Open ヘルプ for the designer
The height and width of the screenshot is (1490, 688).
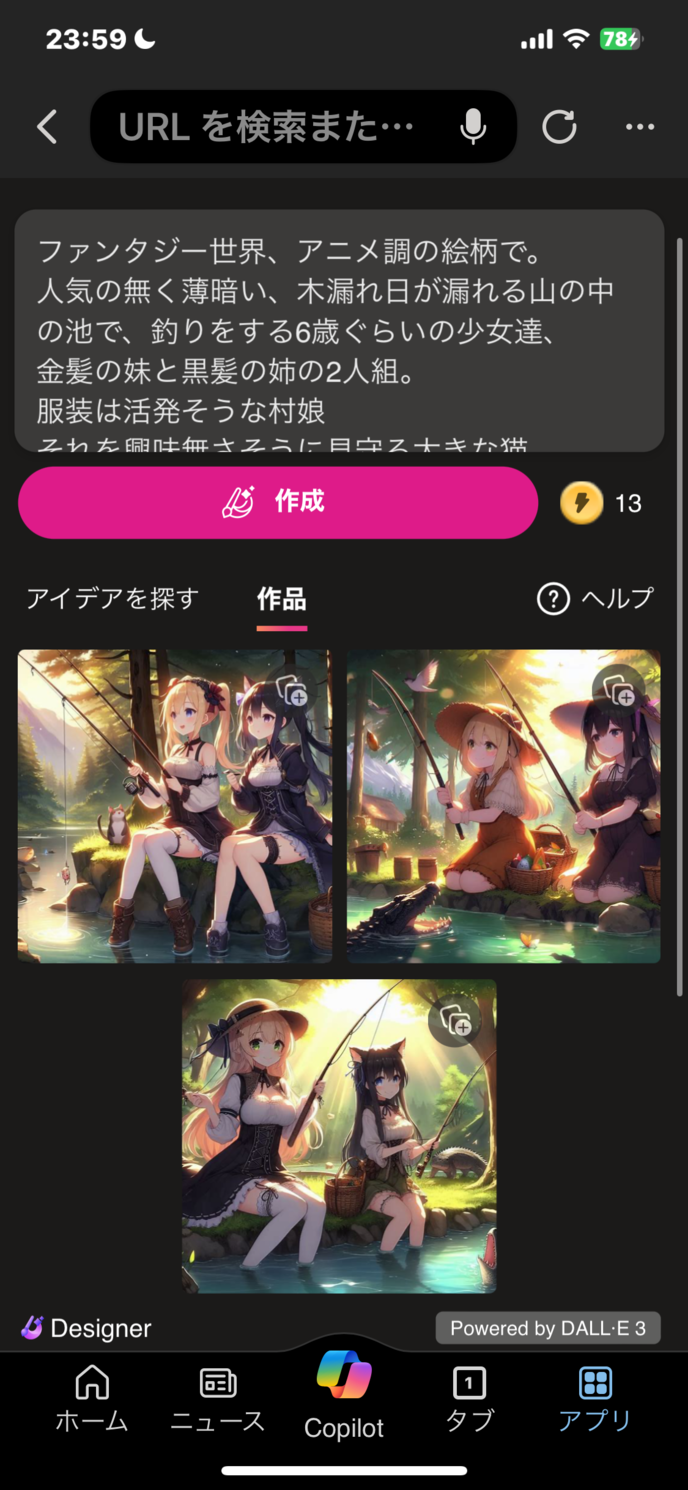coord(595,599)
